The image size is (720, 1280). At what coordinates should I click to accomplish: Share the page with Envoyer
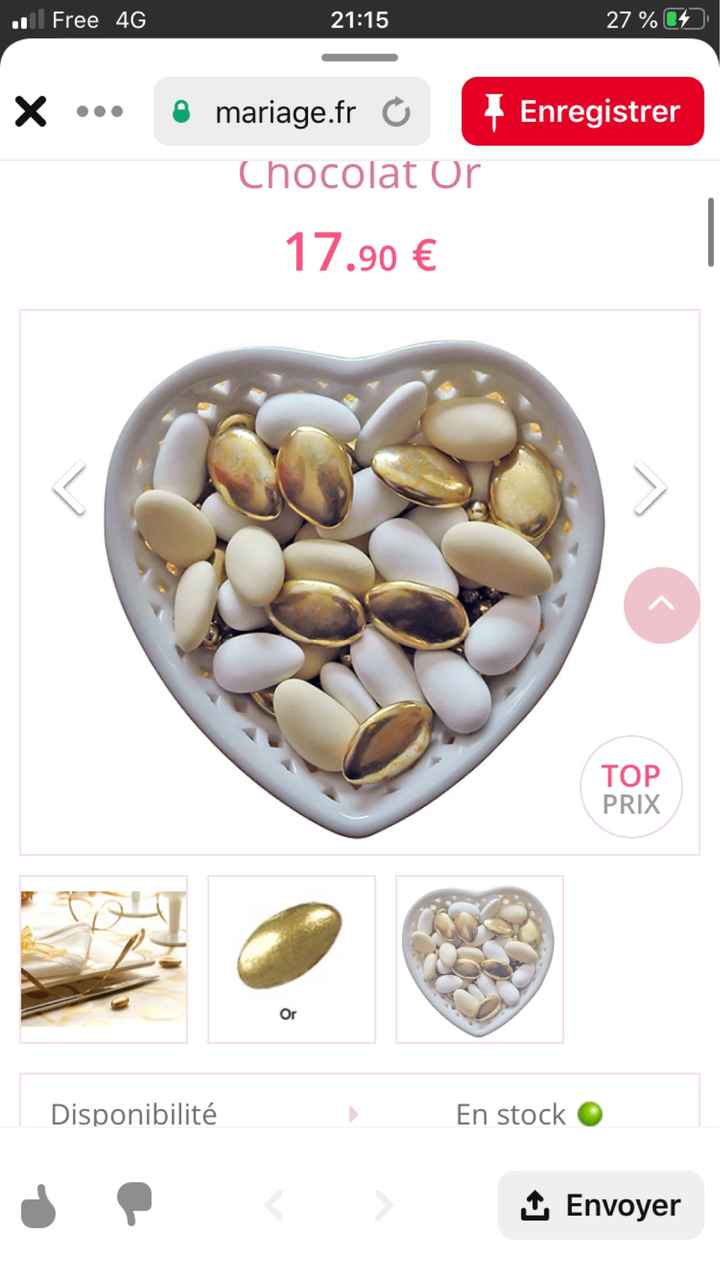click(x=601, y=1205)
